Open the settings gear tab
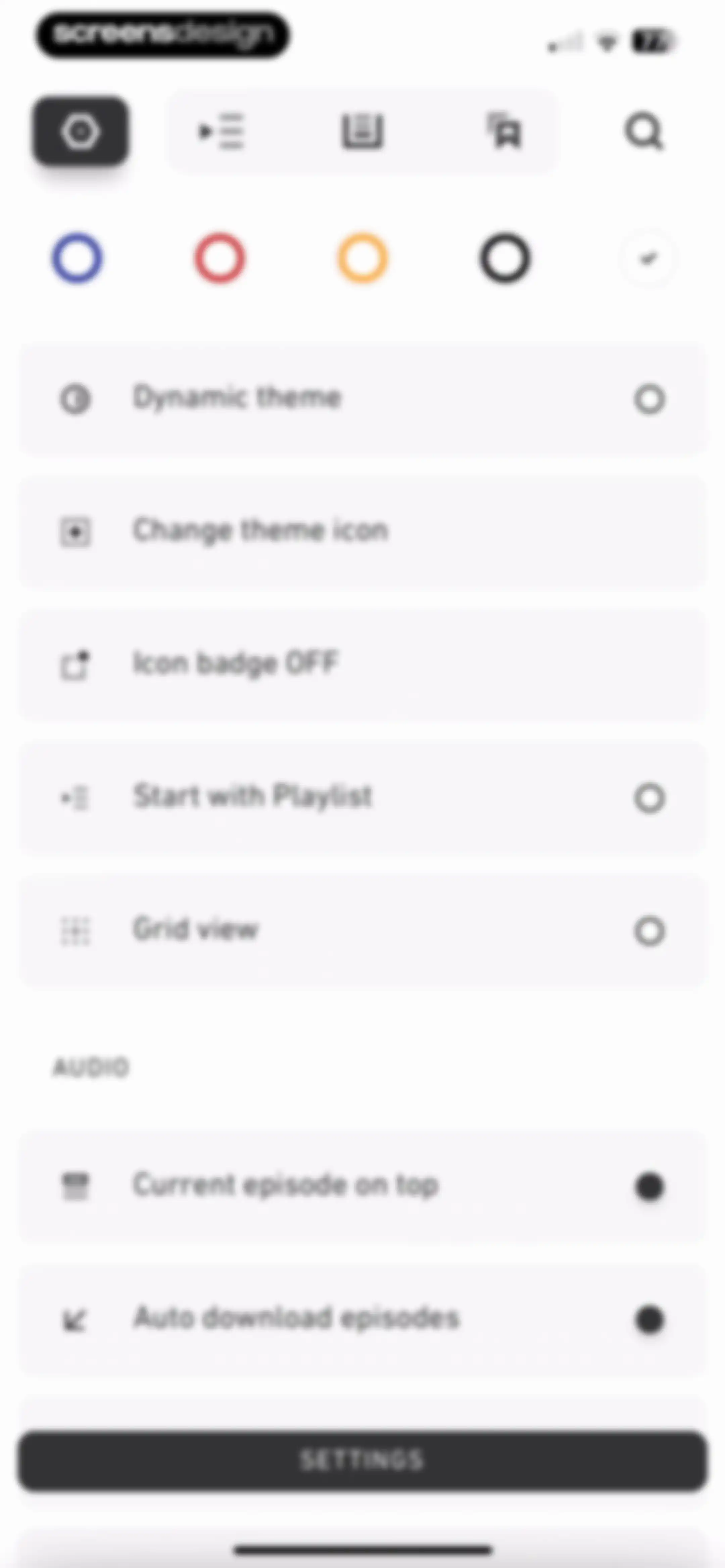The height and width of the screenshot is (1568, 725). [x=80, y=131]
